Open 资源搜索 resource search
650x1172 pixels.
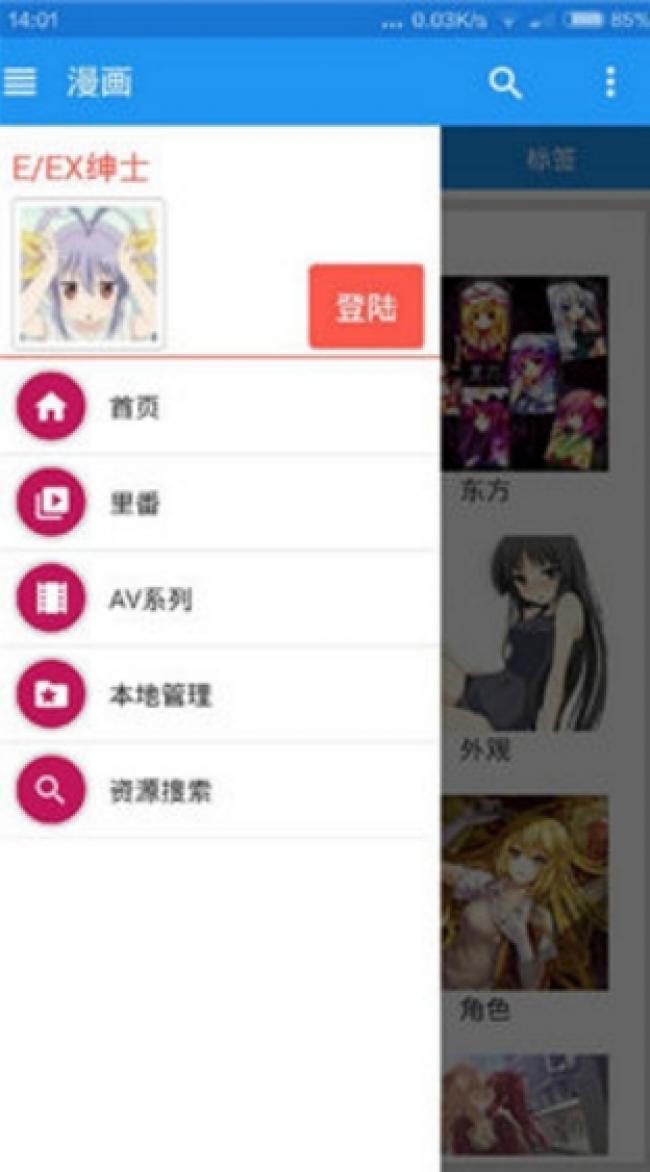160,791
